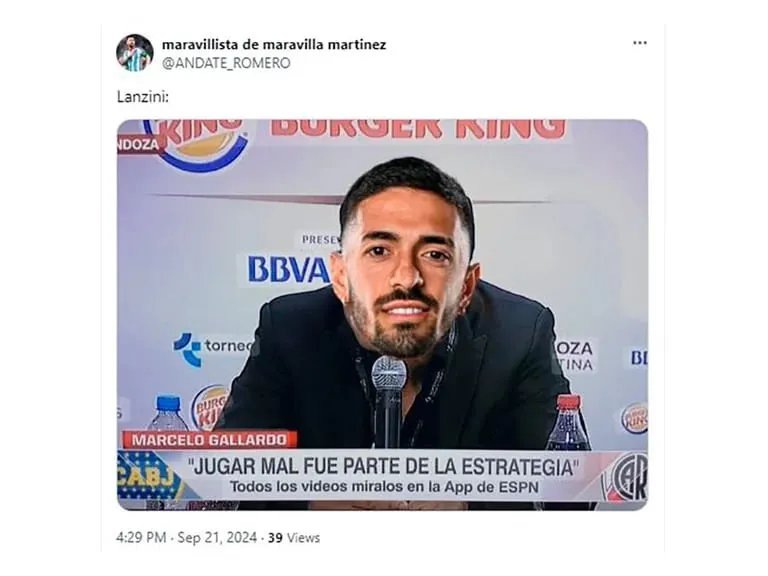Open the profile picture of maravillista

tap(134, 53)
